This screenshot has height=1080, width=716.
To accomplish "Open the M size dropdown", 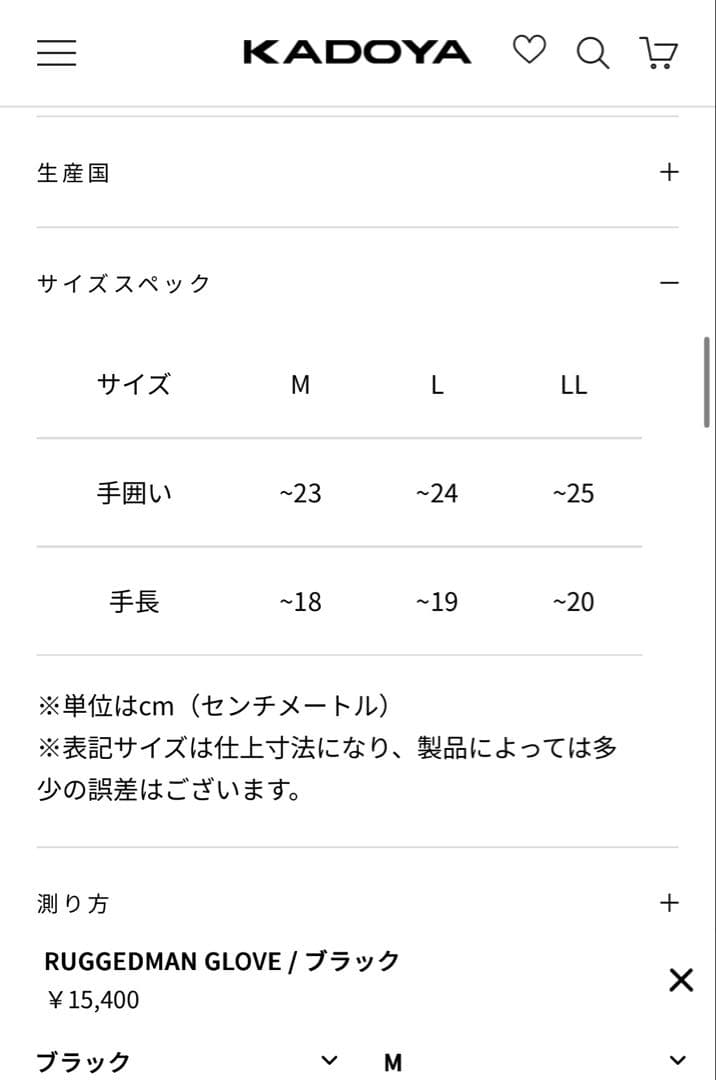I will pyautogui.click(x=535, y=1061).
